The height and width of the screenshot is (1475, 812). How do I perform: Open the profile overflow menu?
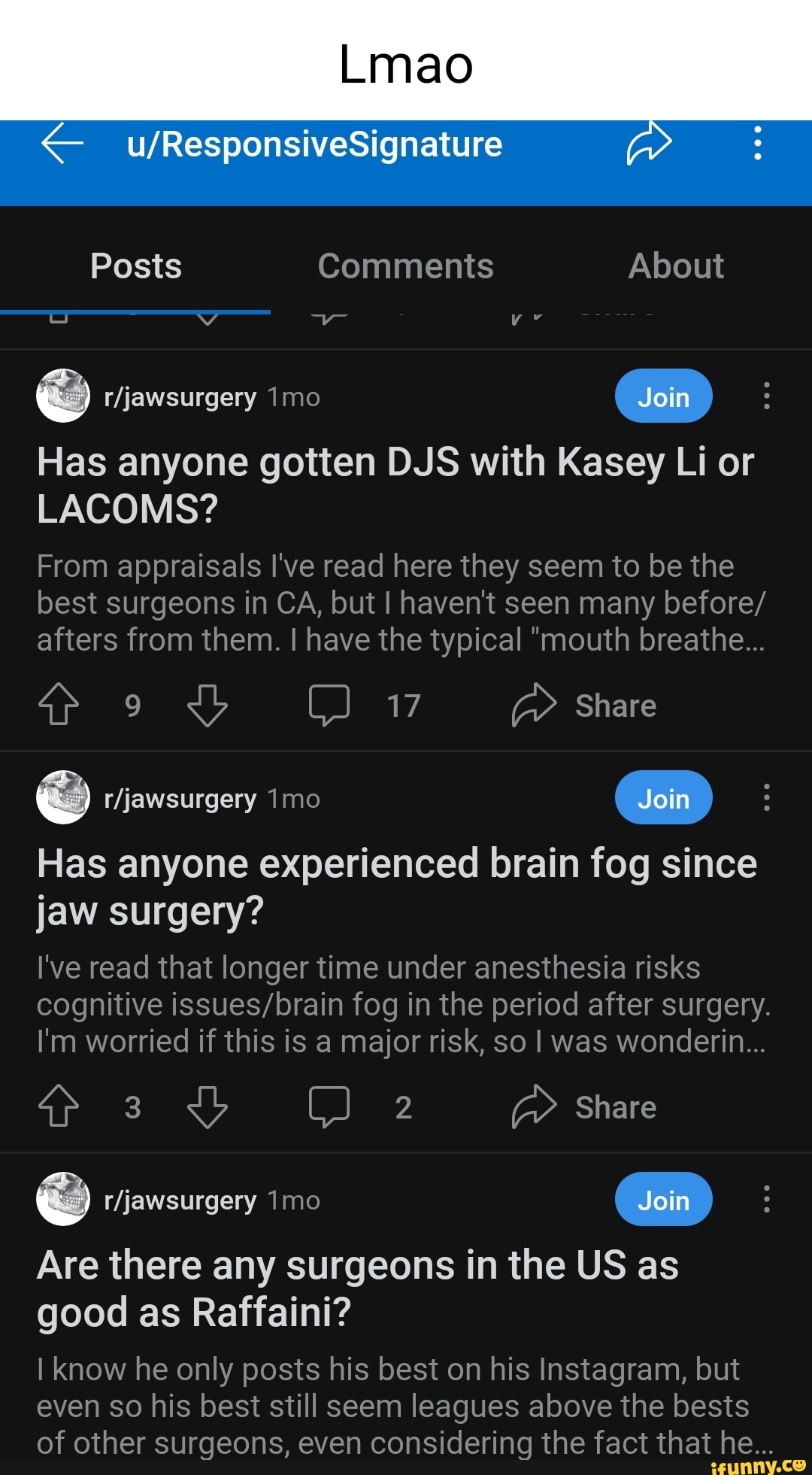[757, 143]
